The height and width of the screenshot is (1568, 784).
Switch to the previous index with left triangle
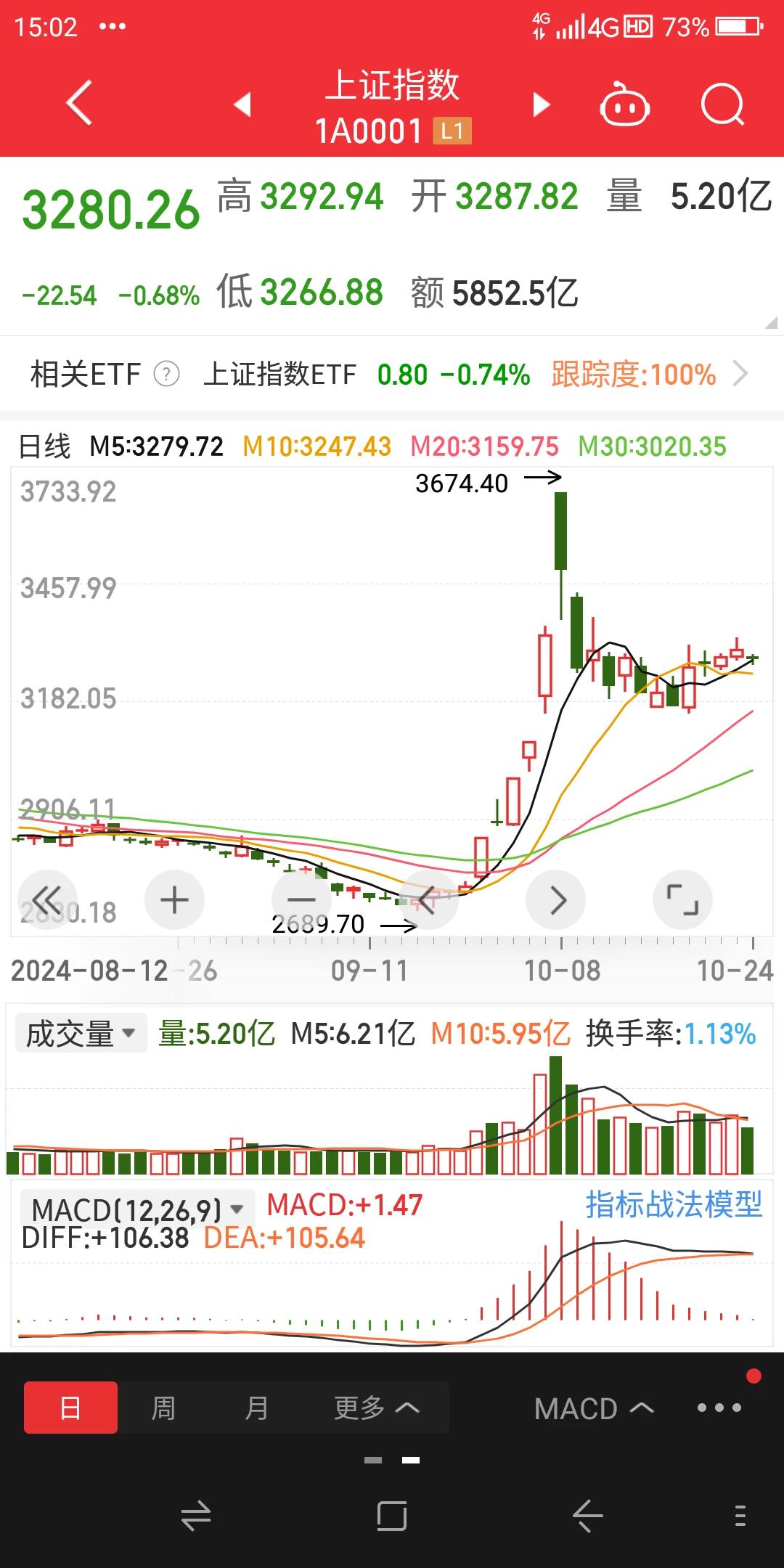242,105
